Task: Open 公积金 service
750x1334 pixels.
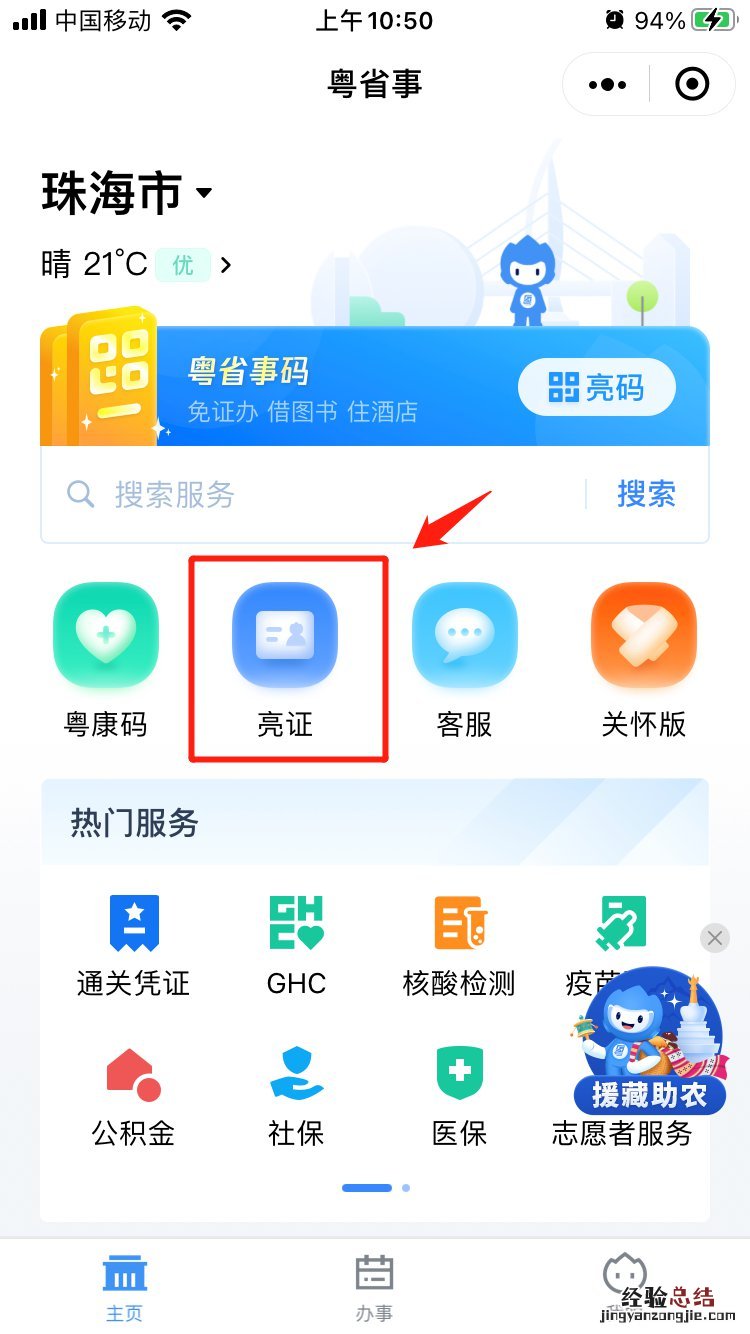Action: (133, 1095)
